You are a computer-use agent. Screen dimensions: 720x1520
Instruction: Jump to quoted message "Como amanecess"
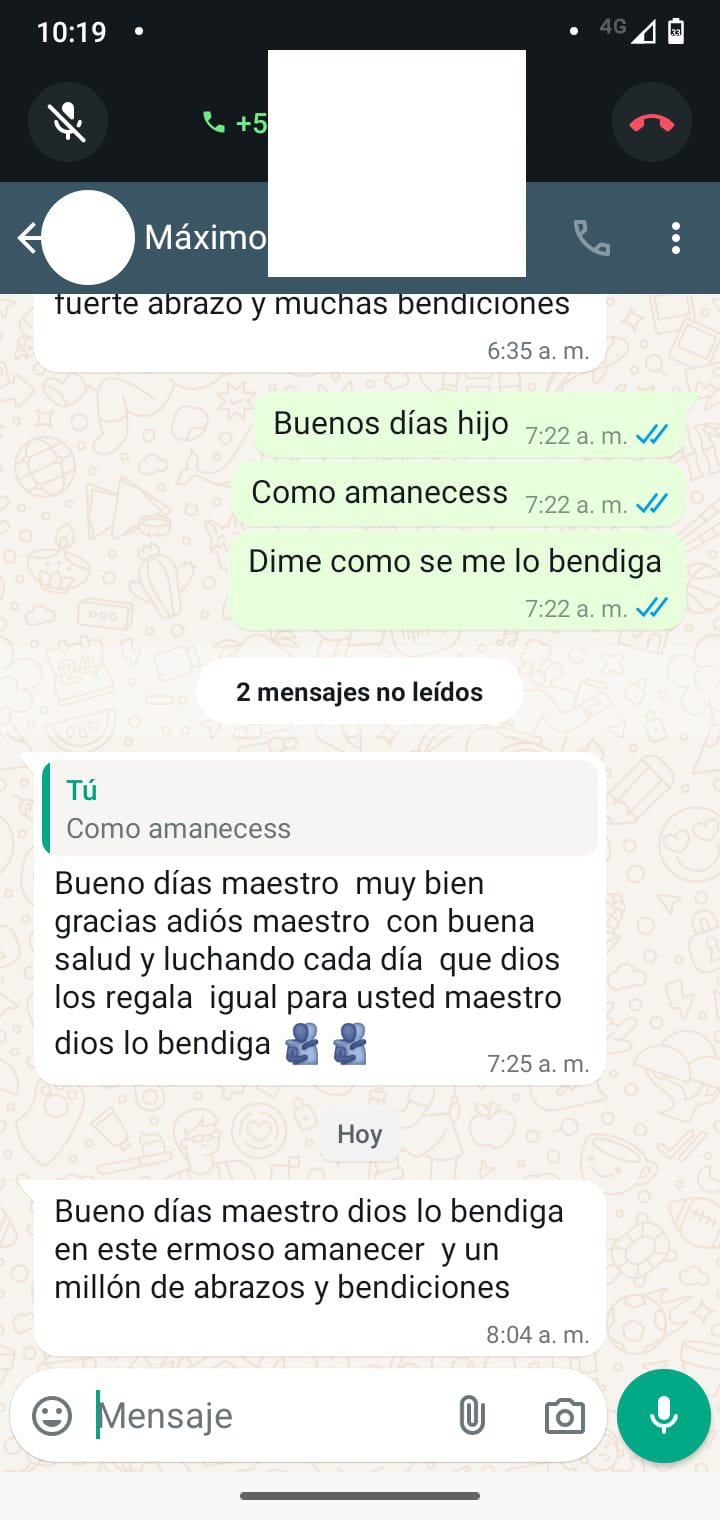320,808
